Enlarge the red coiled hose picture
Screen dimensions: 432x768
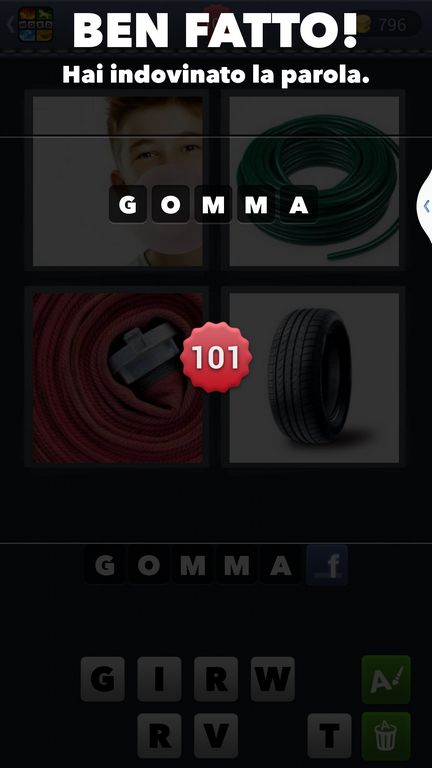pos(118,378)
